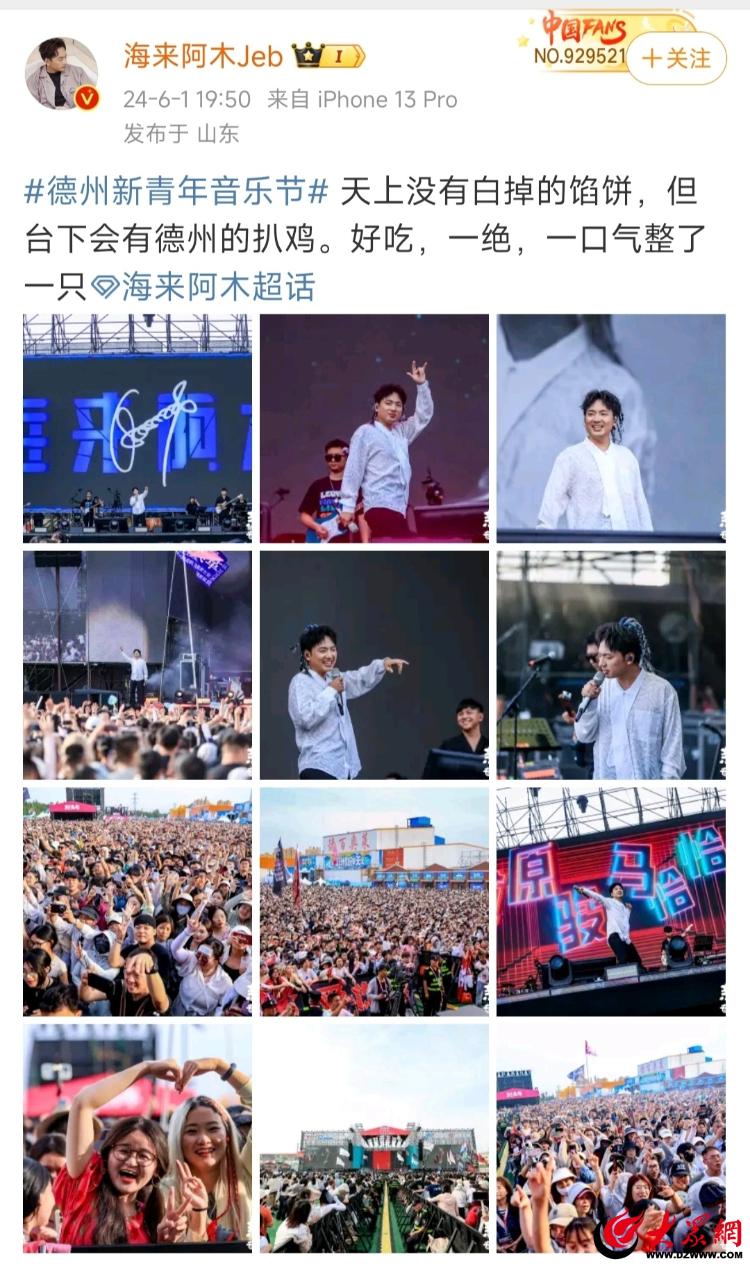The image size is (750, 1268).
Task: Open the photo of the singer at the mic stand
Action: pyautogui.click(x=611, y=665)
